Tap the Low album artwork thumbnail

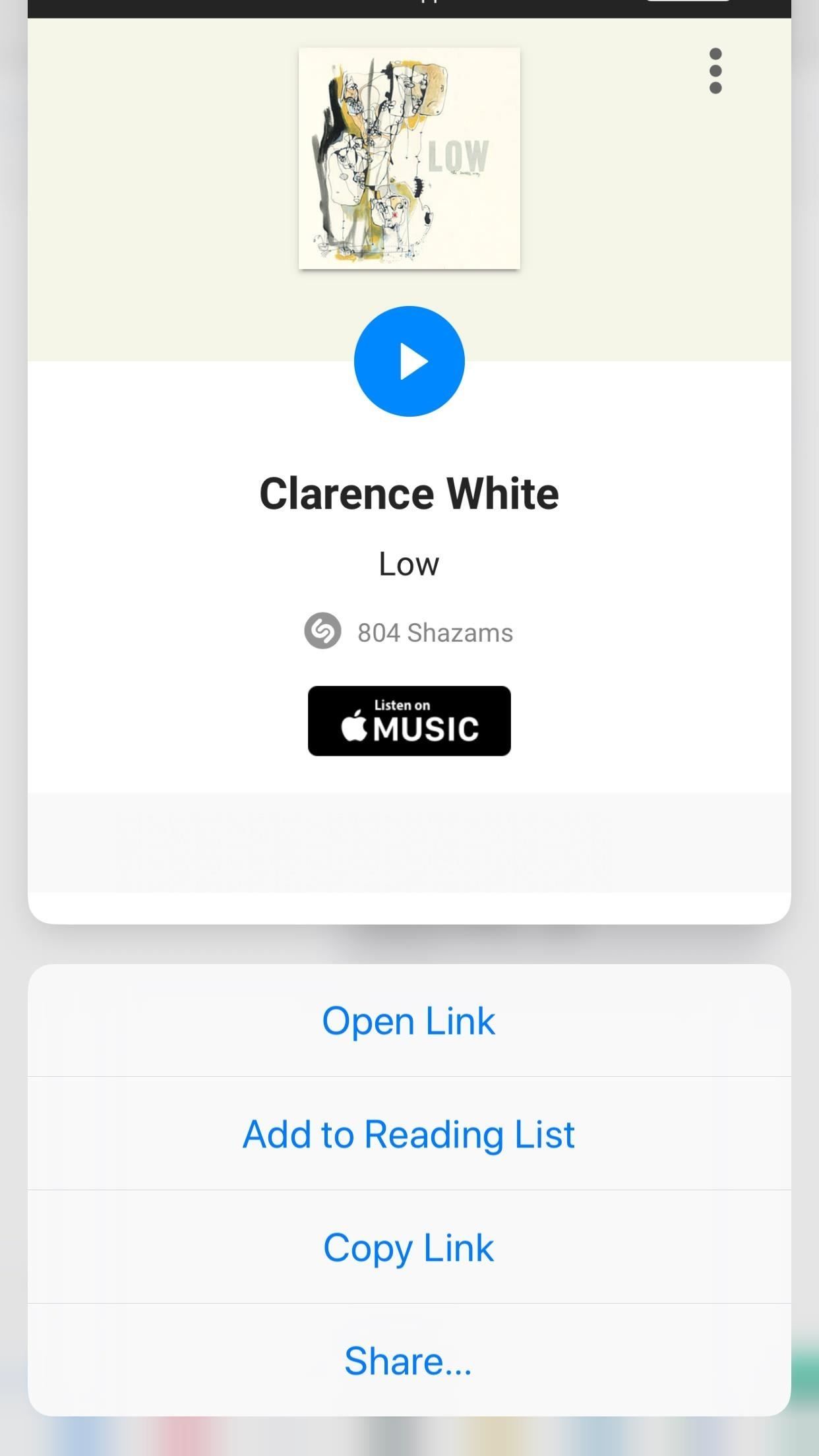click(x=409, y=158)
